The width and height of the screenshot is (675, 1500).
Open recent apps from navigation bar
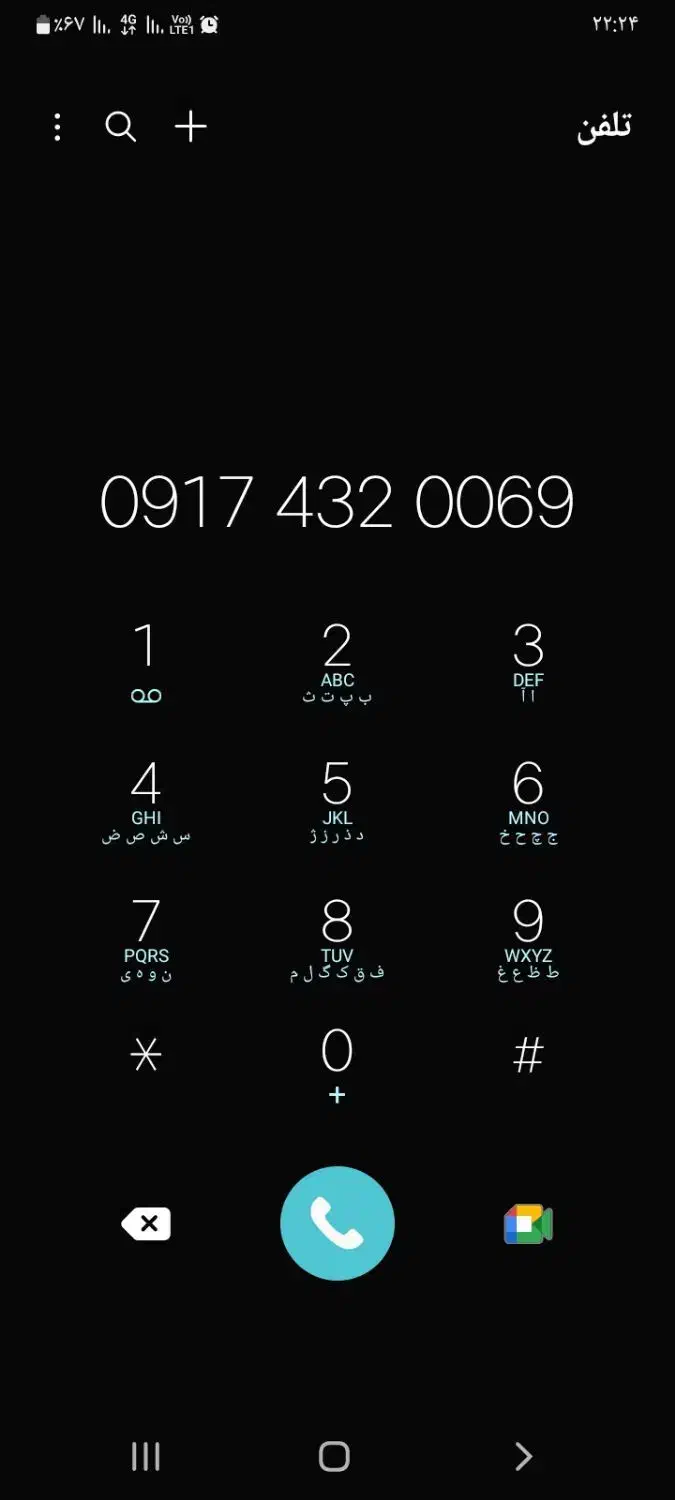coord(146,1456)
